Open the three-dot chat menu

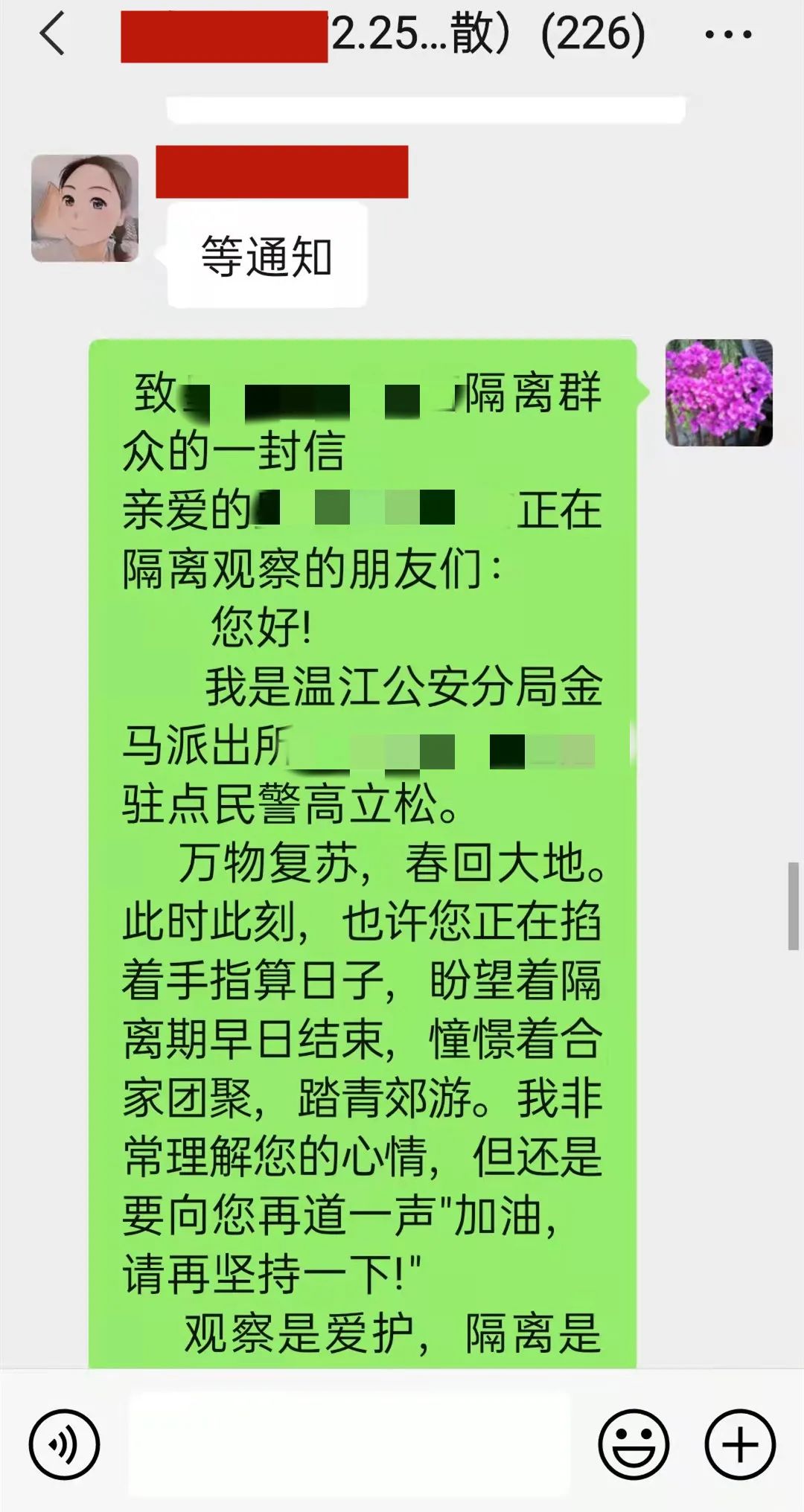[727, 34]
